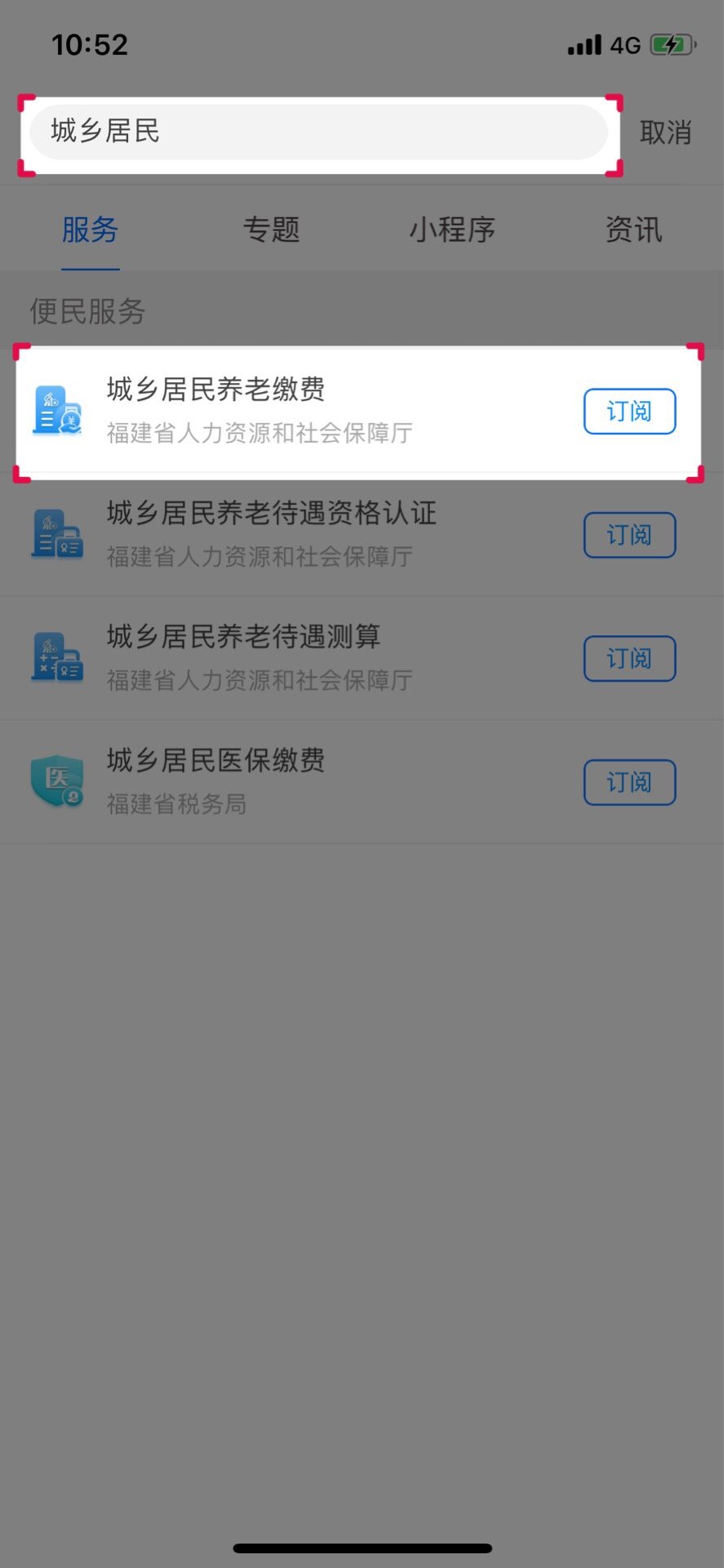Subscribe to 城乡居民养老缴费

pos(629,412)
